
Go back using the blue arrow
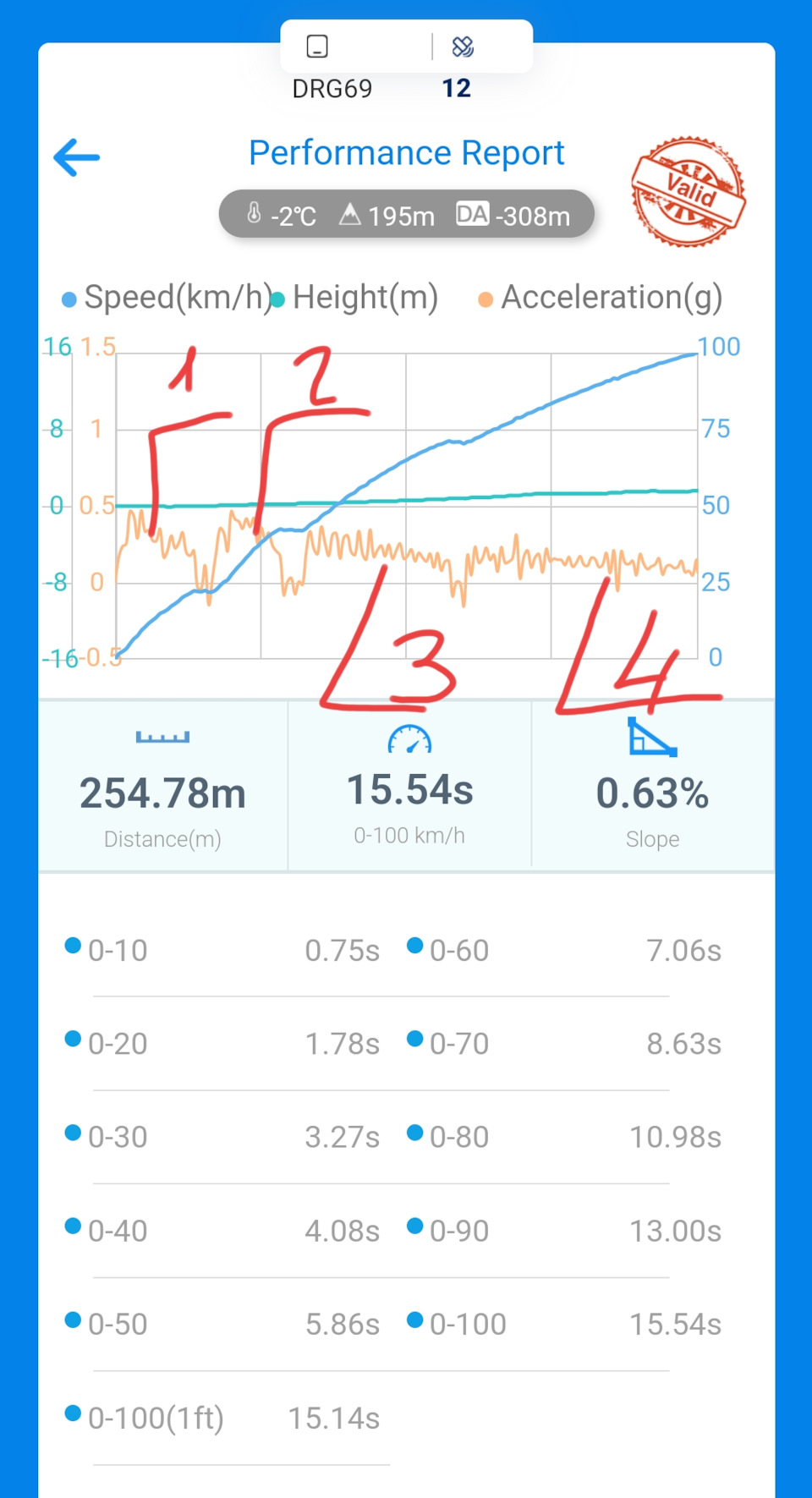[77, 157]
